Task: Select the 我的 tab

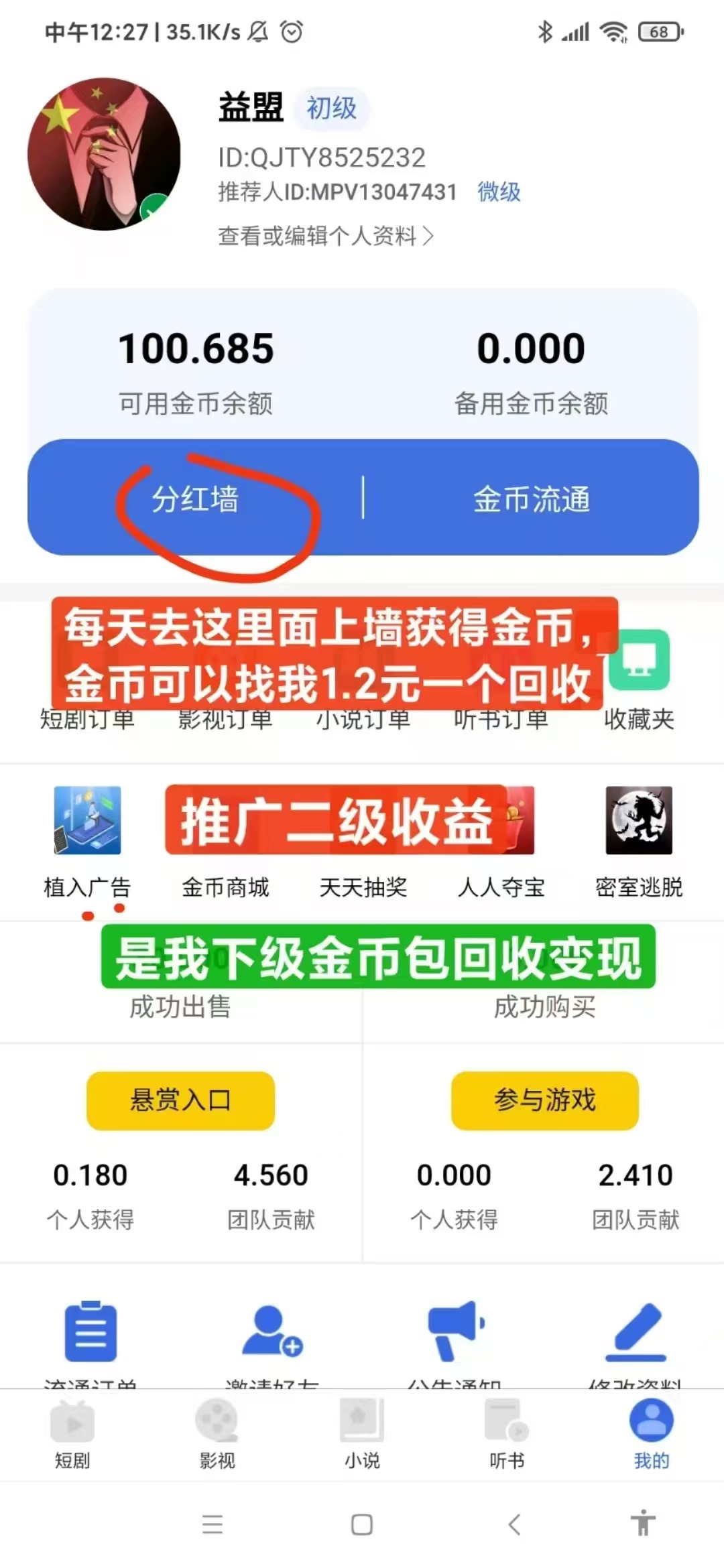Action: coord(652,1434)
